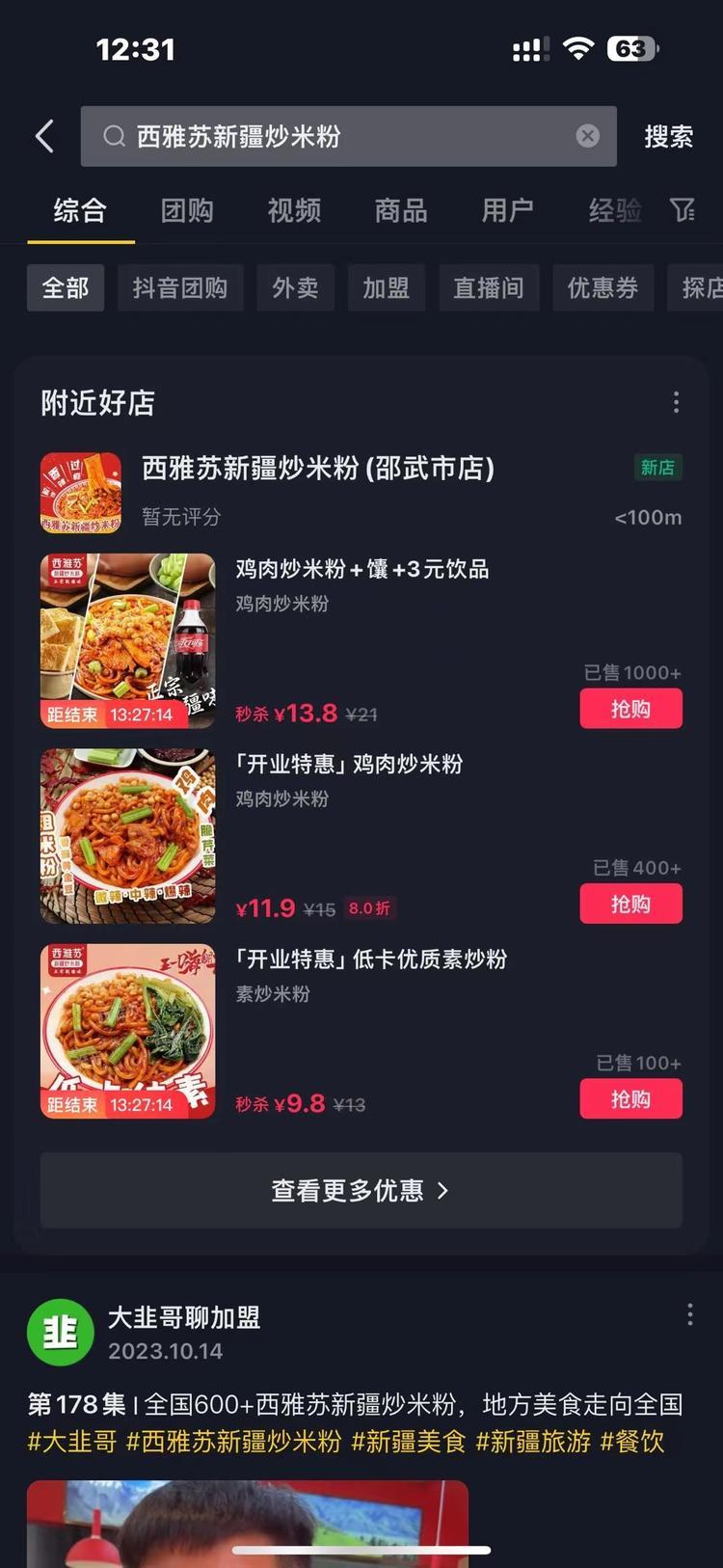Clear the search text with the X icon

(587, 136)
